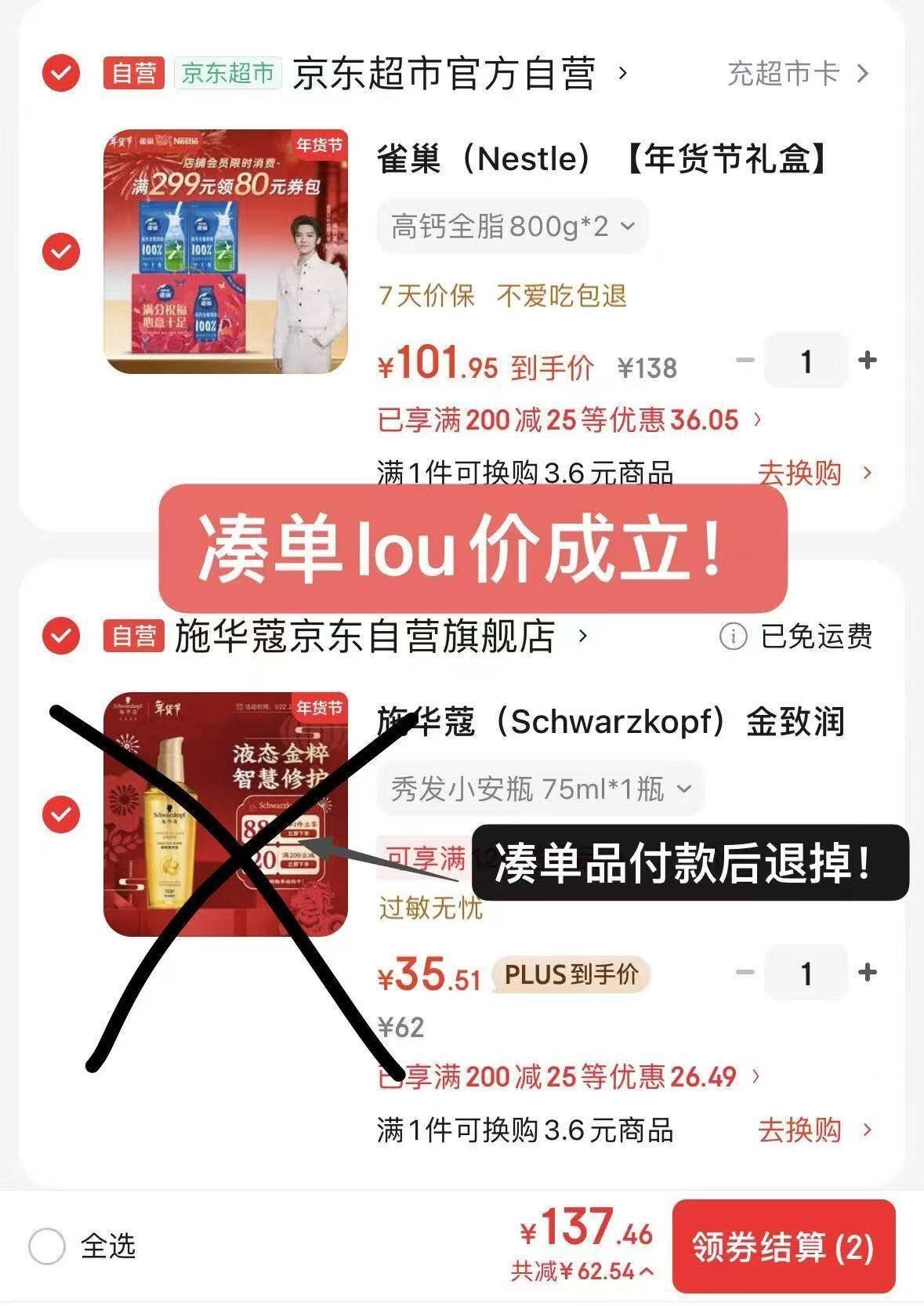Check out with the 领券结算 (2) button
924x1306 pixels.
(783, 1246)
